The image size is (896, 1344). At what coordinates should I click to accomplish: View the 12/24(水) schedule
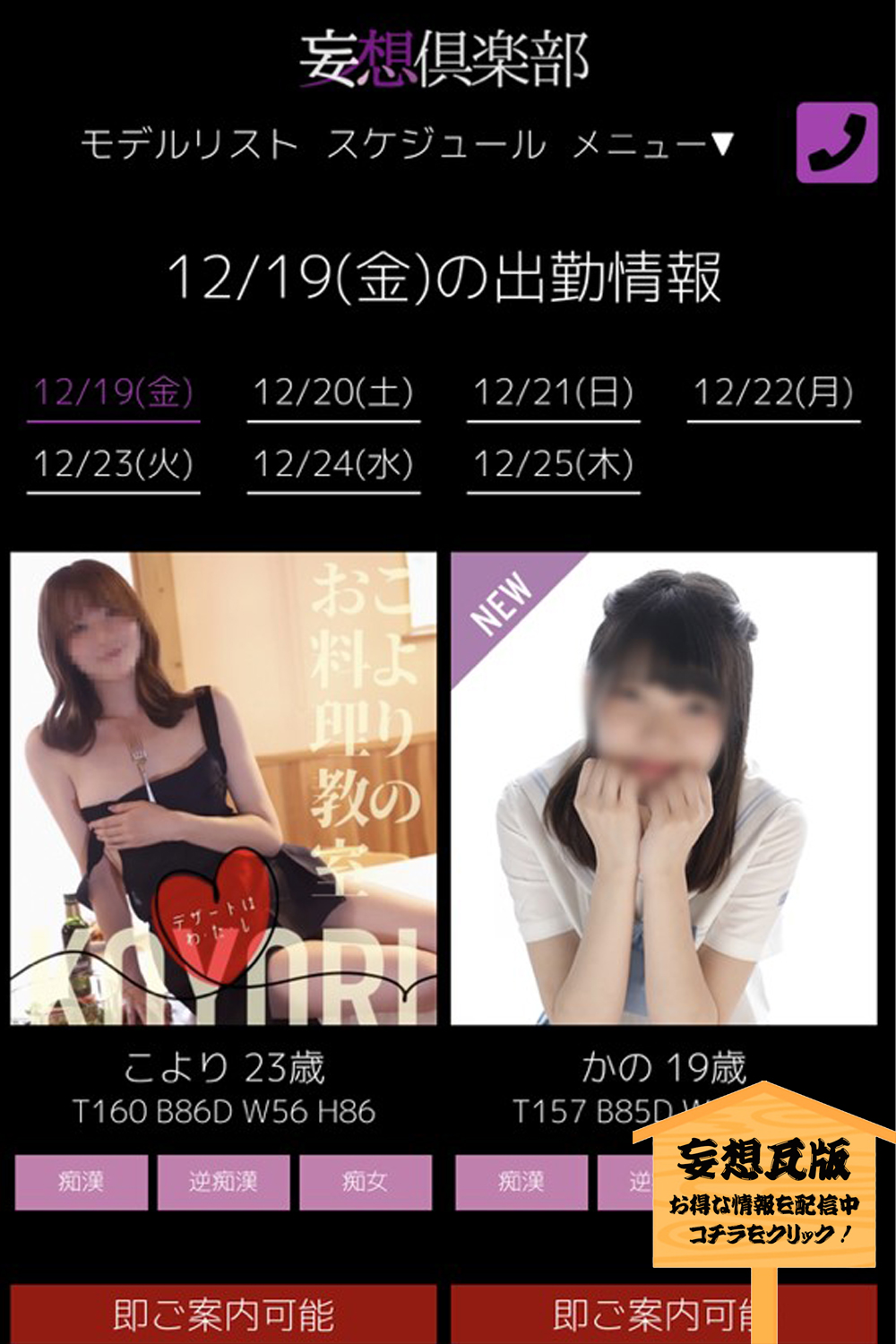pyautogui.click(x=333, y=464)
